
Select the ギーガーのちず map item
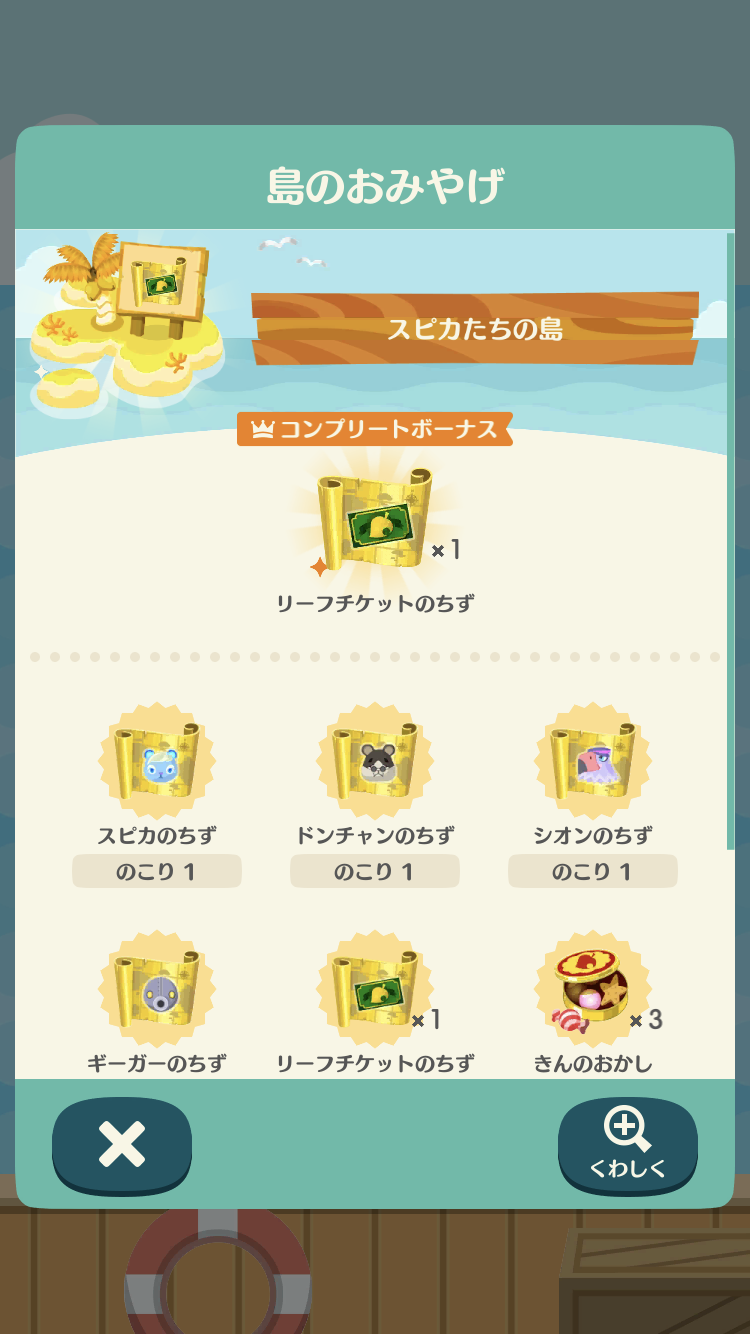click(x=157, y=992)
